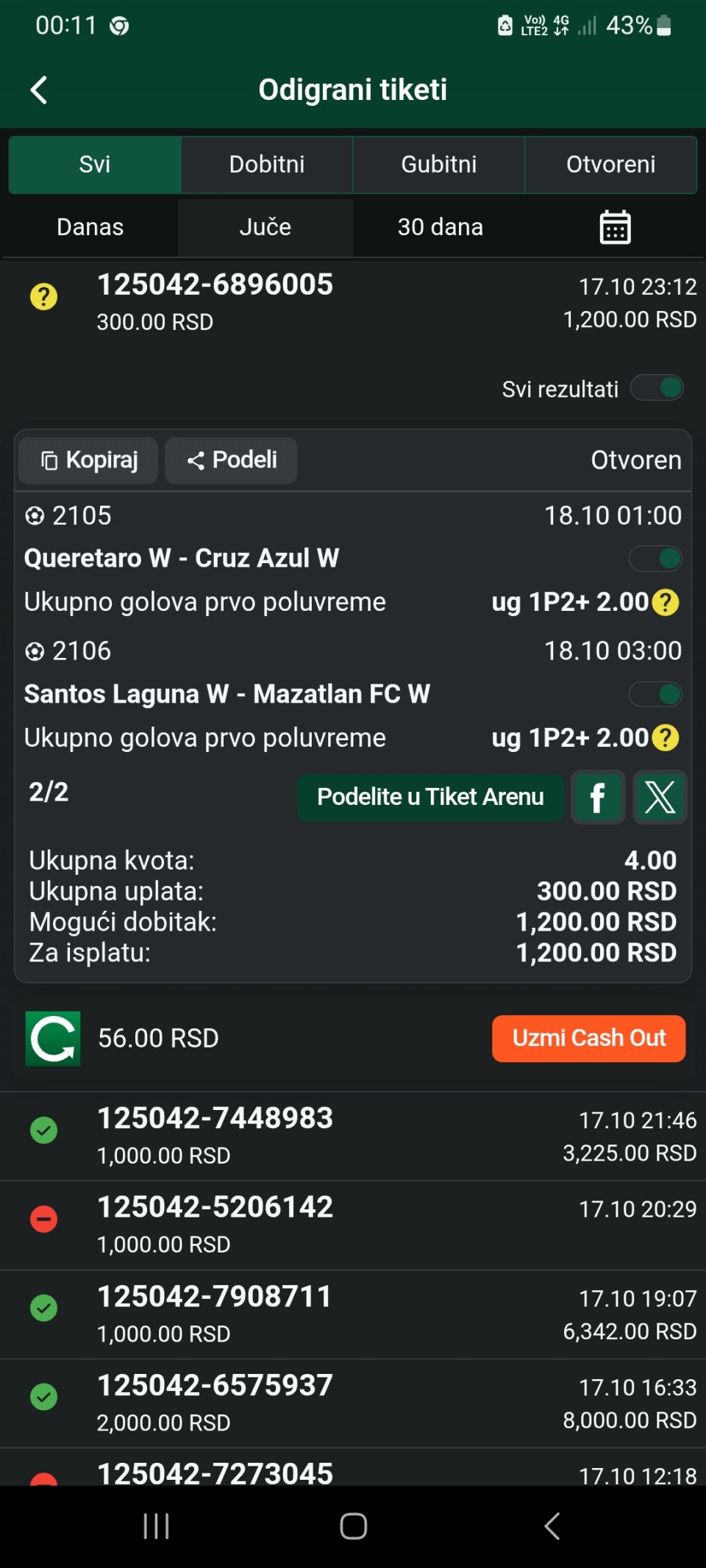Switch to the Gubitni tab

coord(439,165)
